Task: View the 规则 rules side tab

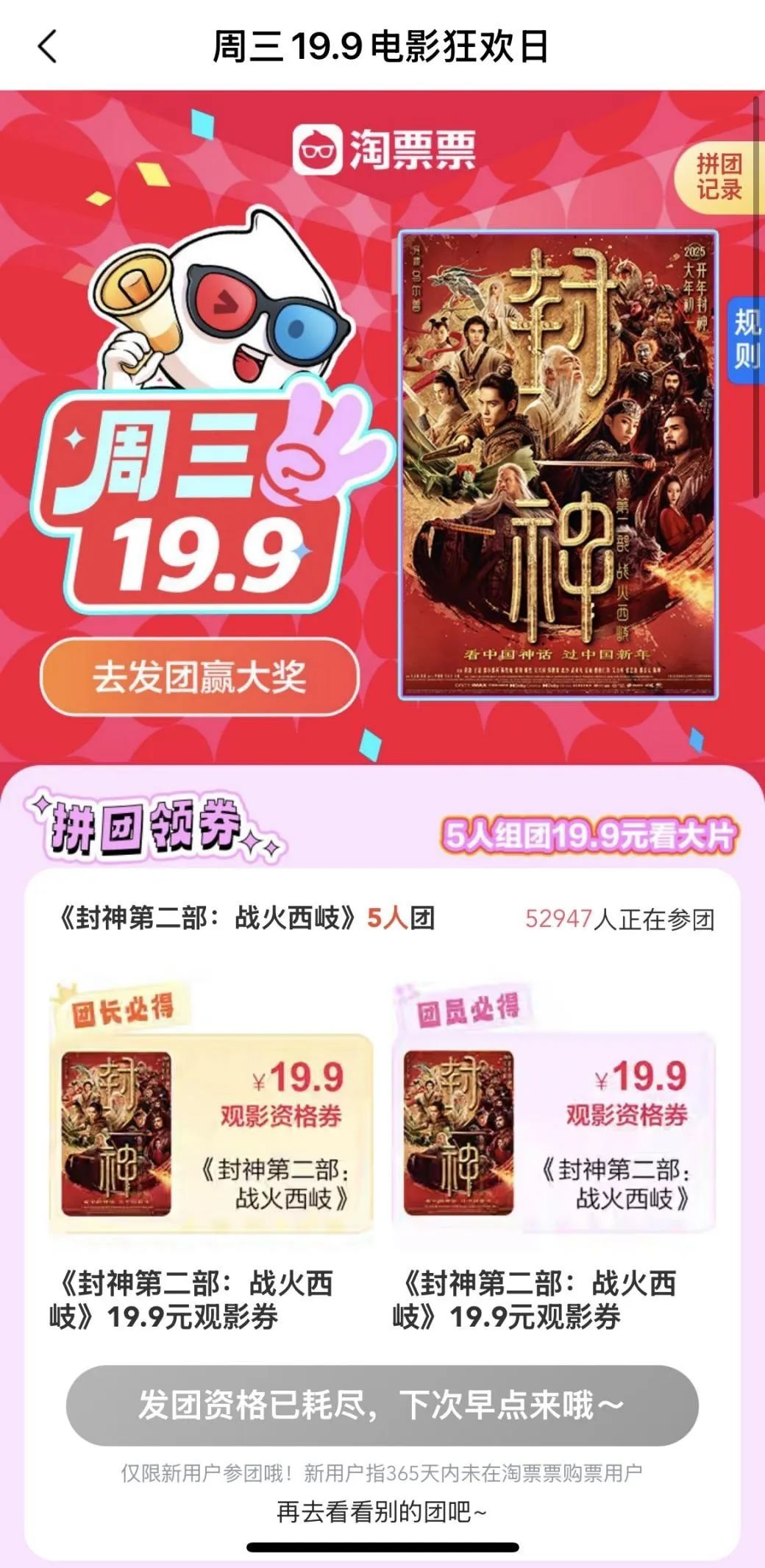Action: click(746, 339)
